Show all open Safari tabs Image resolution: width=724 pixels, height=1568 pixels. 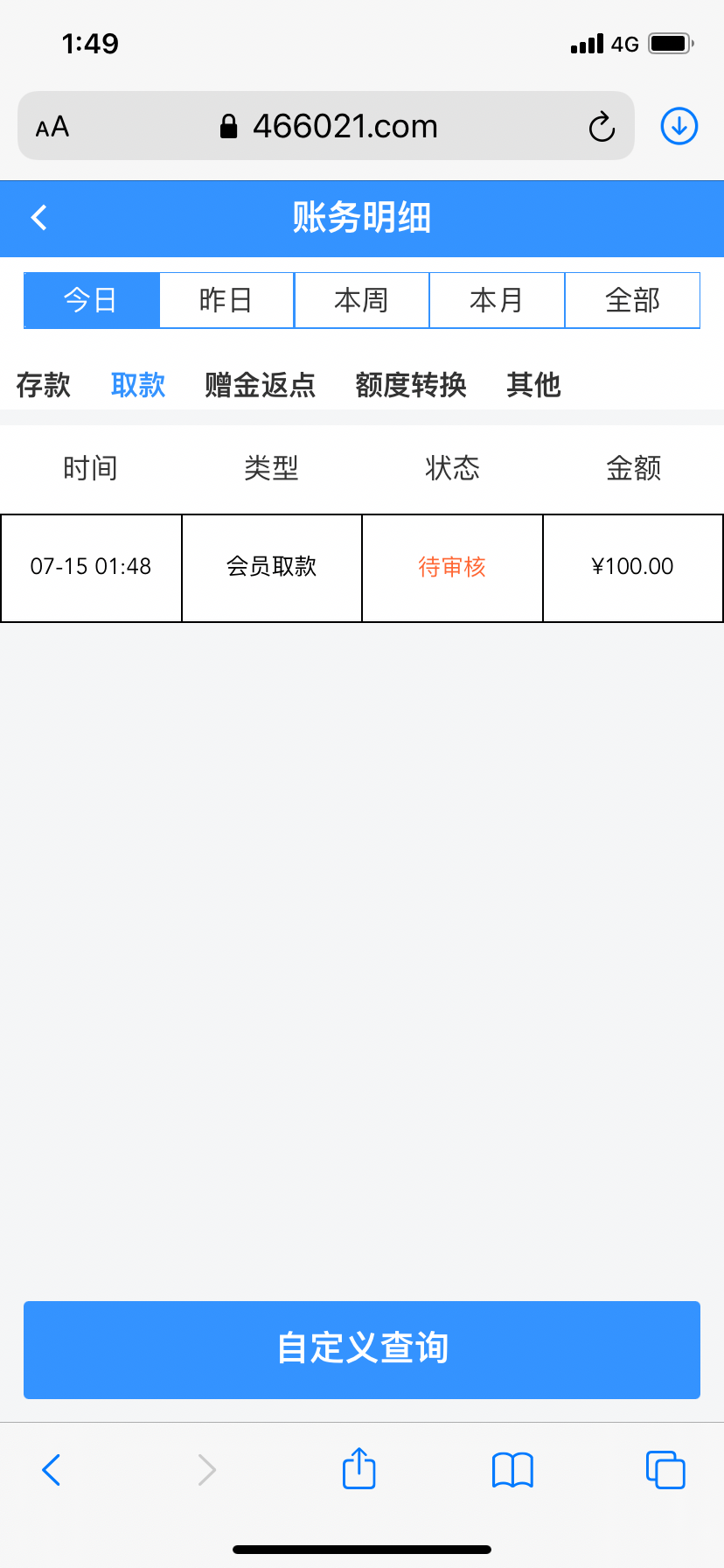[665, 1470]
